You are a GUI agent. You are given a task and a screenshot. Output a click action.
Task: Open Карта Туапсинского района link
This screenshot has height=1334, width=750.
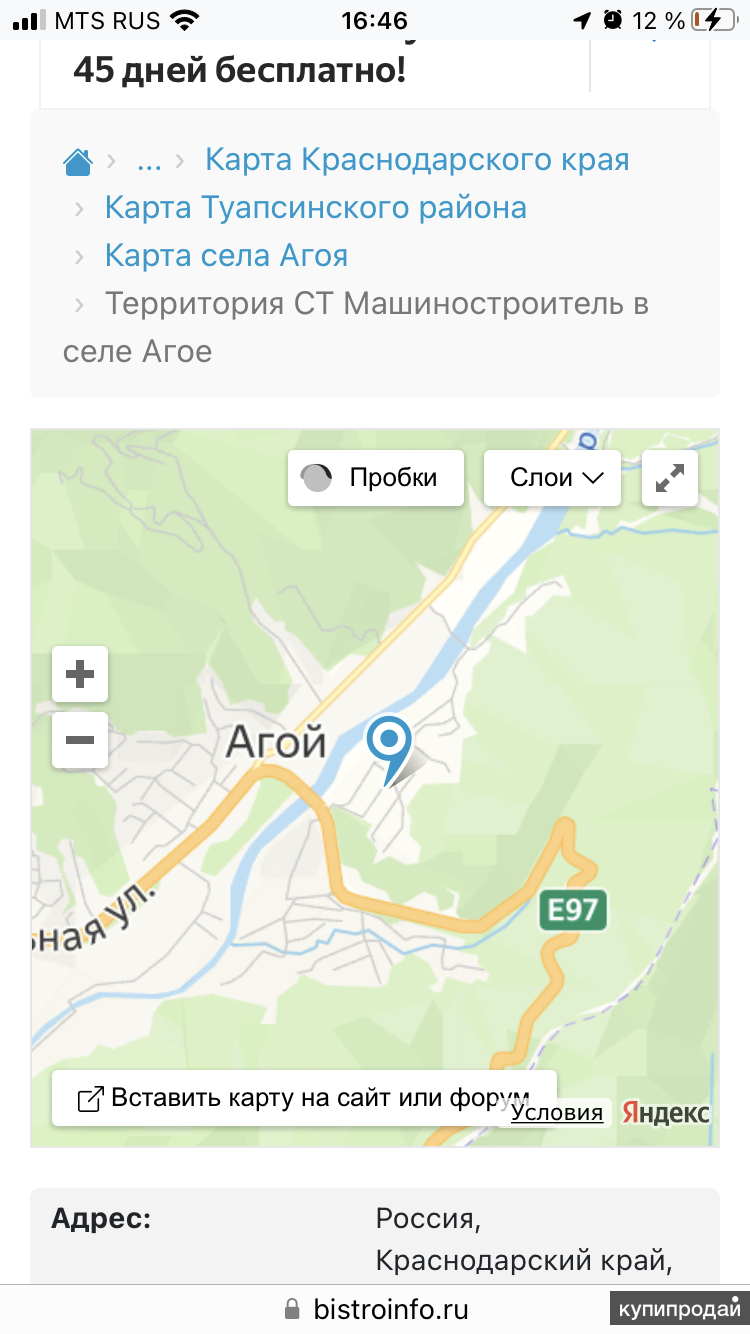click(x=316, y=208)
